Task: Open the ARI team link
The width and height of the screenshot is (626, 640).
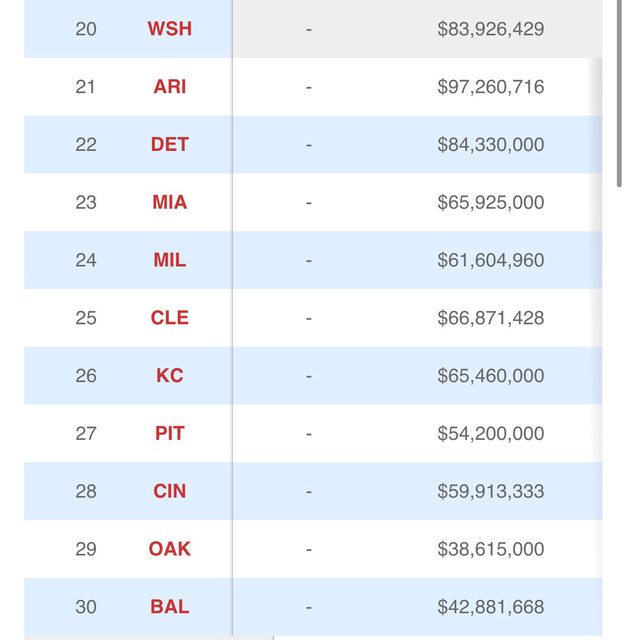Action: 169,87
